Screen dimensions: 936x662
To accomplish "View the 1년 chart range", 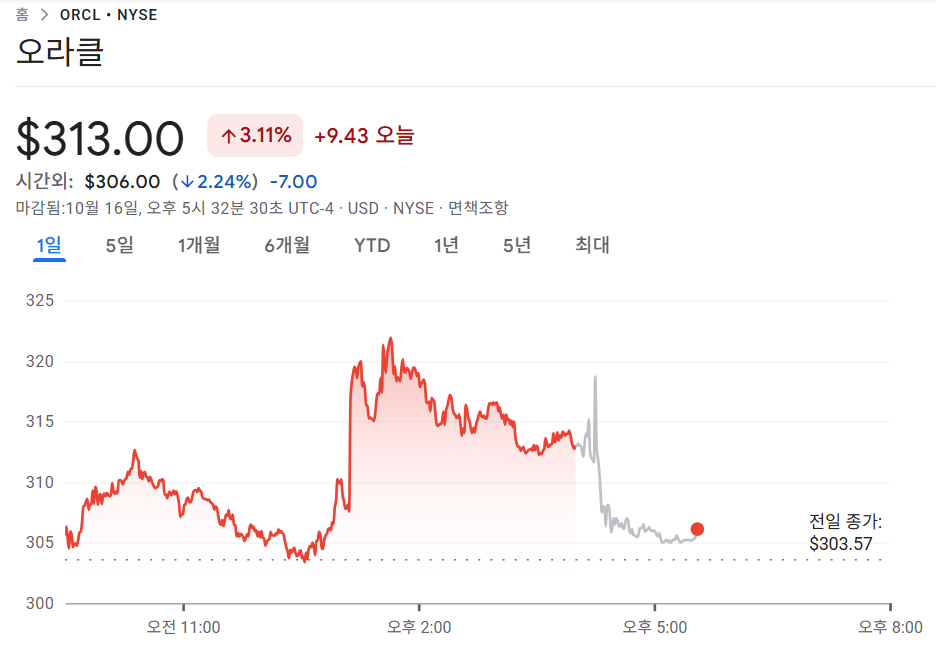I will click(x=446, y=245).
